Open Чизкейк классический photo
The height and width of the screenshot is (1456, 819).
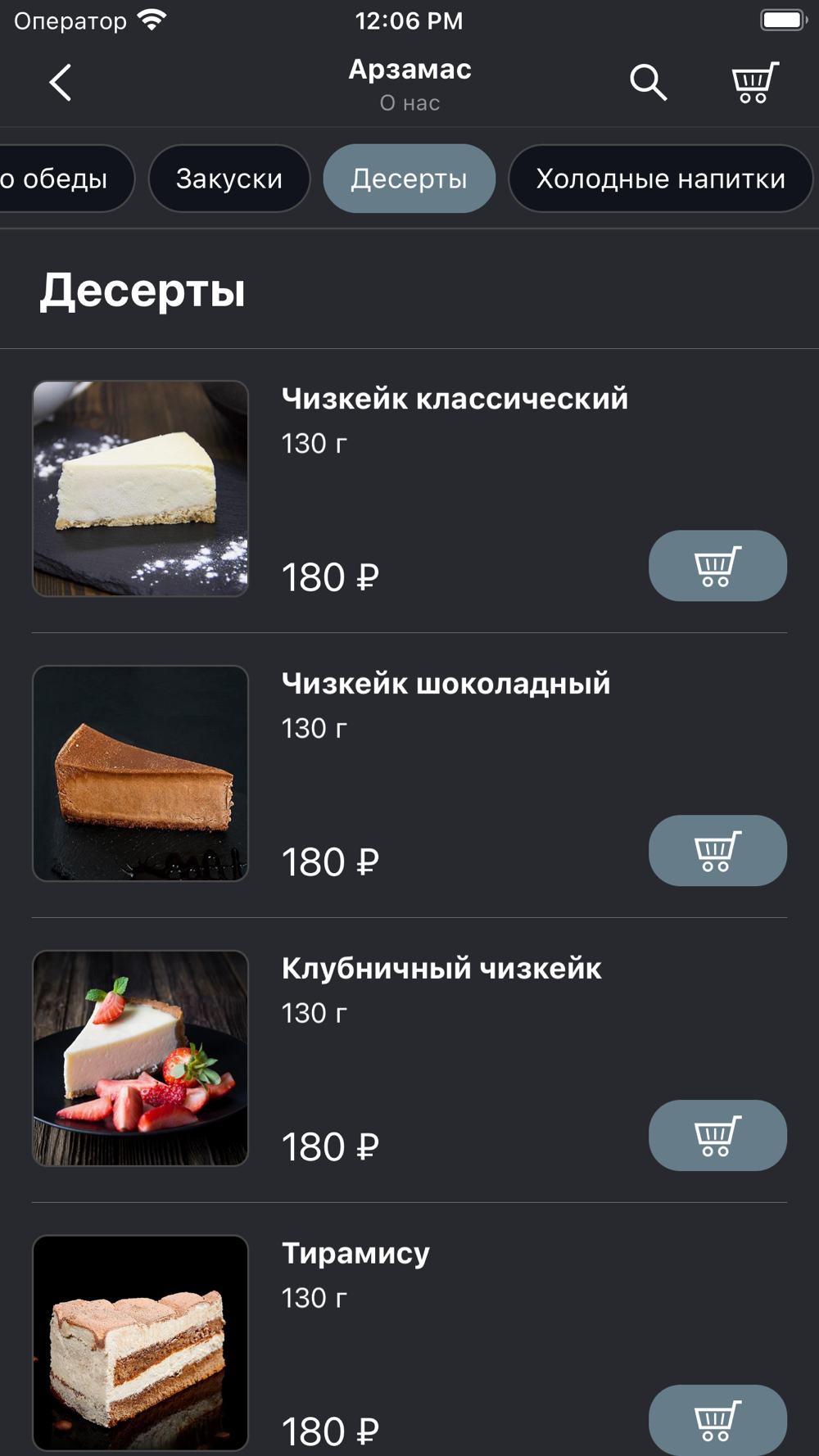pyautogui.click(x=140, y=489)
